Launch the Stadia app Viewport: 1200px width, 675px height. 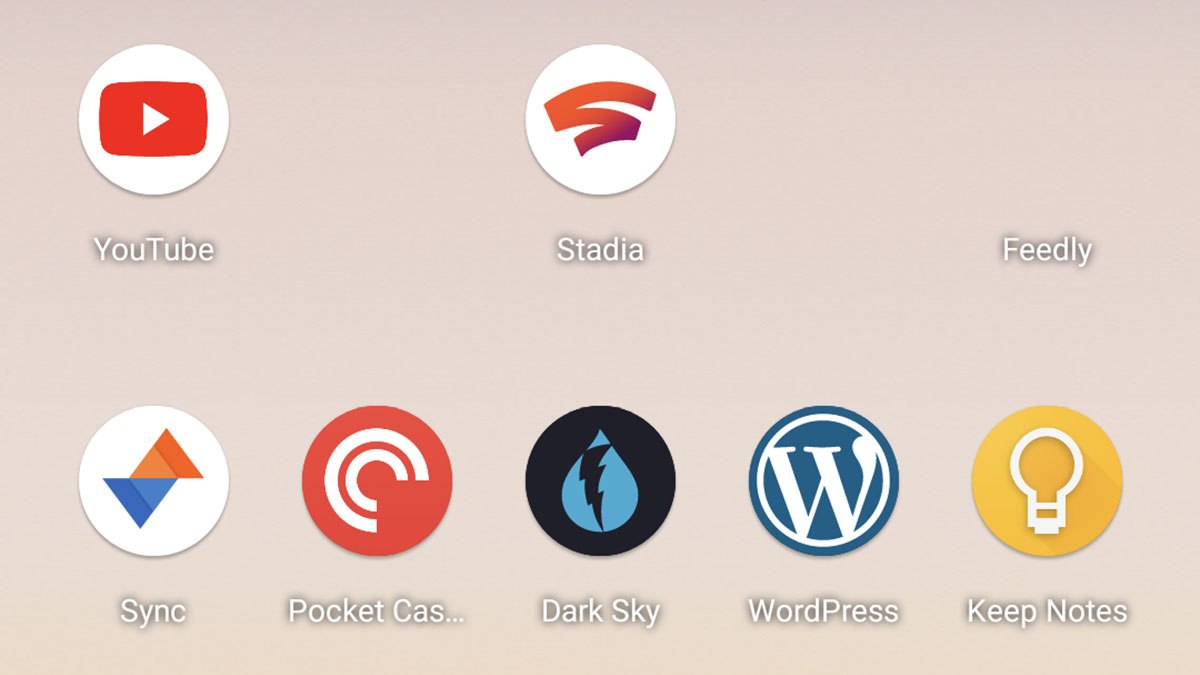(x=600, y=120)
